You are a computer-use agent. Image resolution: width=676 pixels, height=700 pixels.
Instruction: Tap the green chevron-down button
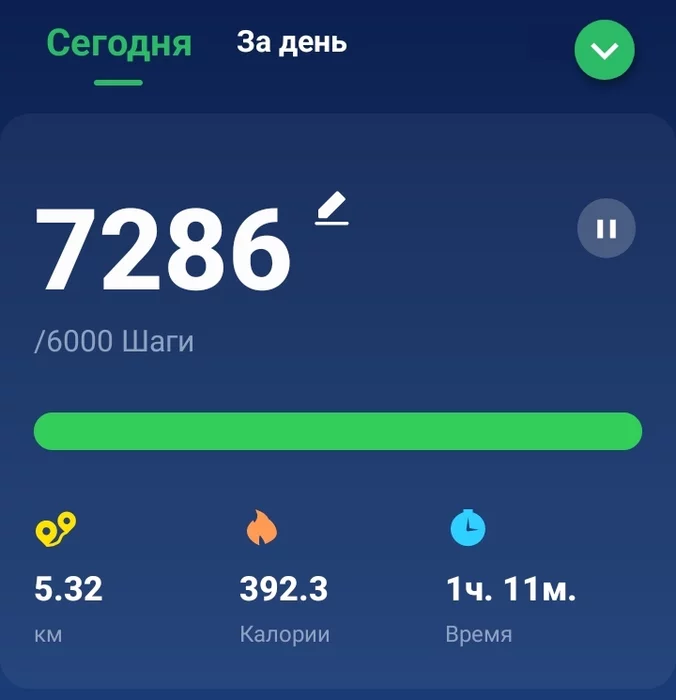click(x=604, y=50)
